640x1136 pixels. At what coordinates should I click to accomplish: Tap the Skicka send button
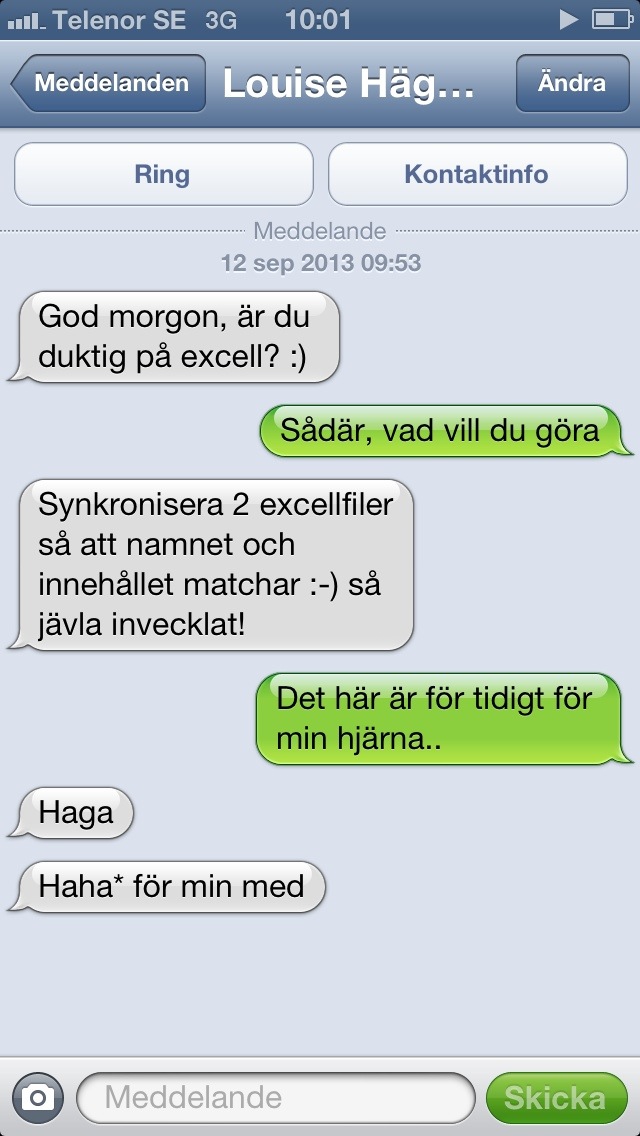pos(555,1098)
